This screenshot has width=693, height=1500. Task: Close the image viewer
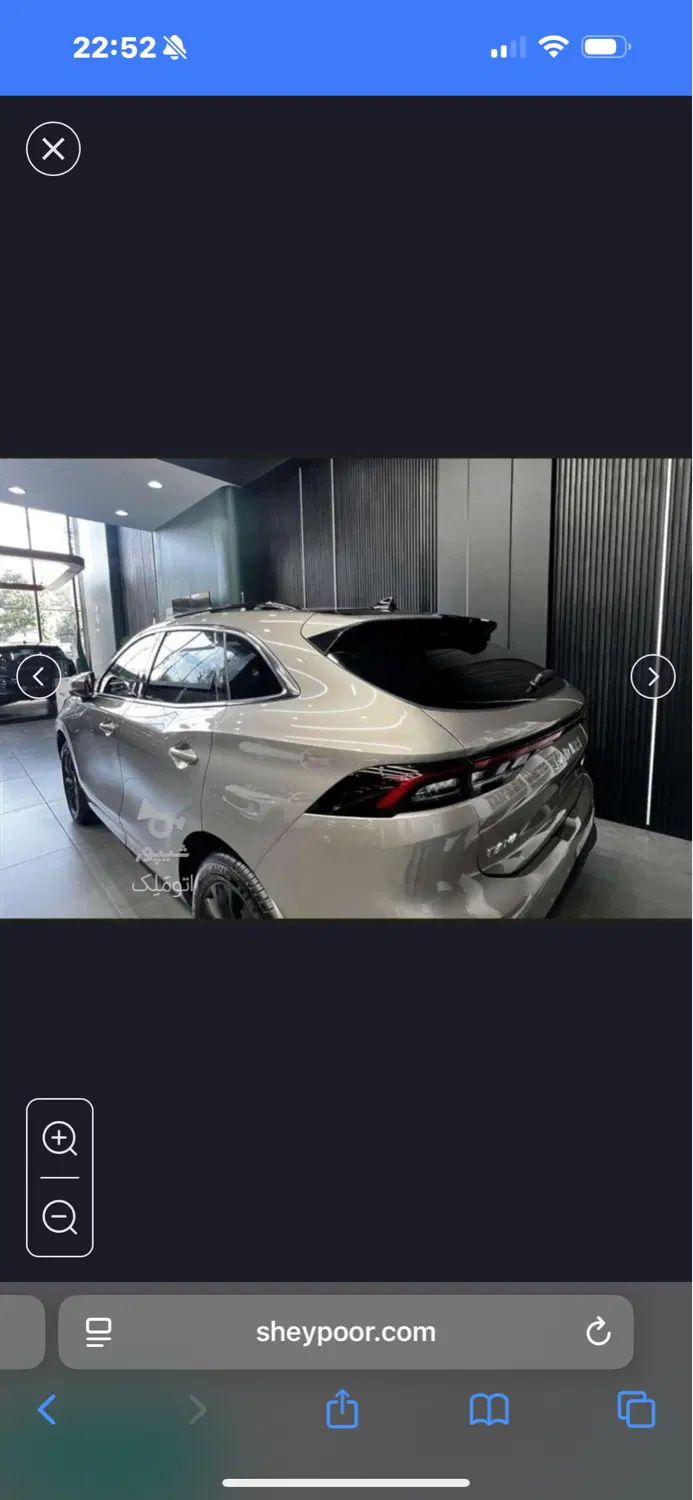click(53, 149)
